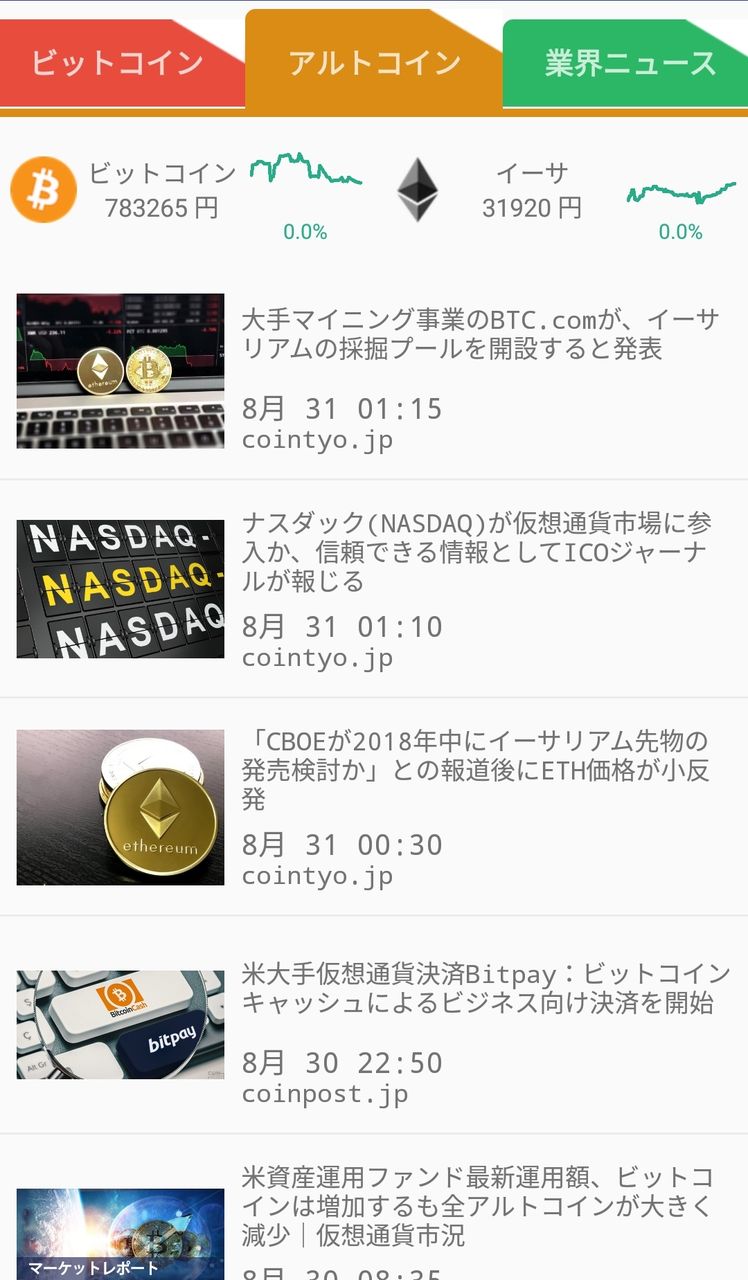Image resolution: width=748 pixels, height=1280 pixels.
Task: Open the BTC.com mining pool article
Action: [x=480, y=335]
